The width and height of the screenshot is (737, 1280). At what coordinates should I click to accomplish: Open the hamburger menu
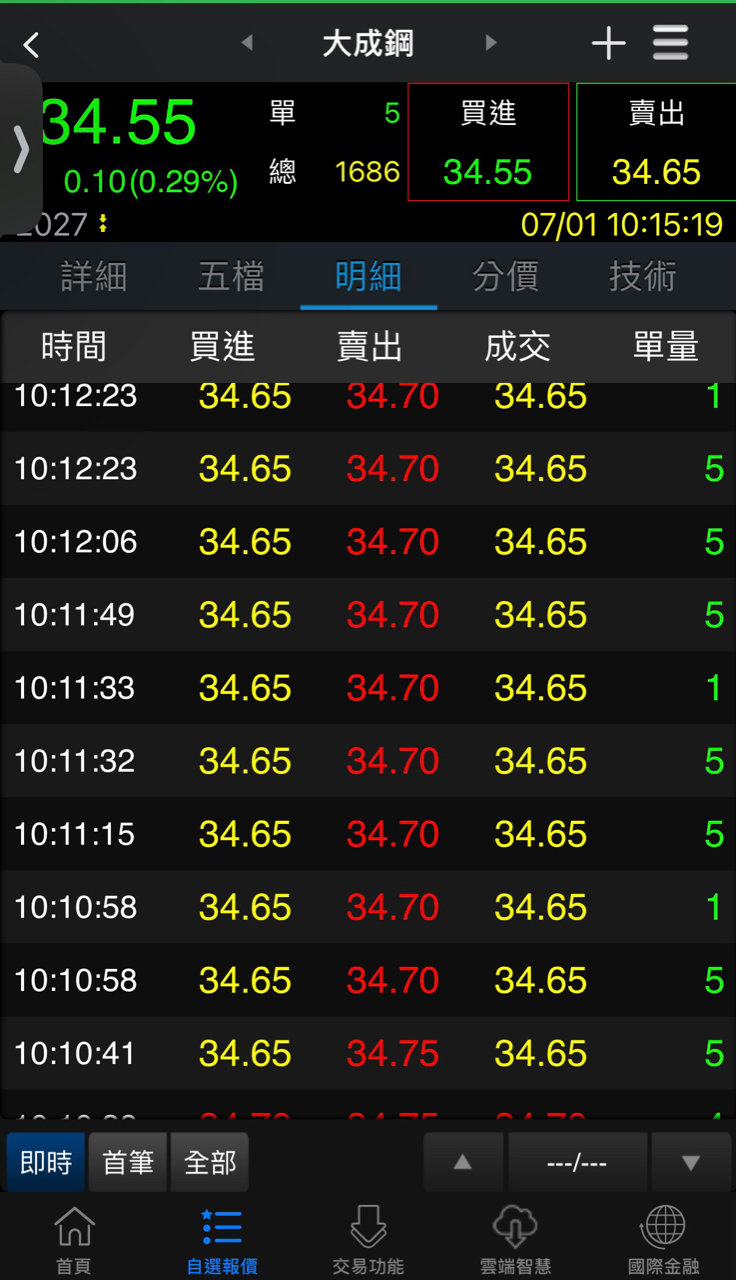pyautogui.click(x=670, y=43)
